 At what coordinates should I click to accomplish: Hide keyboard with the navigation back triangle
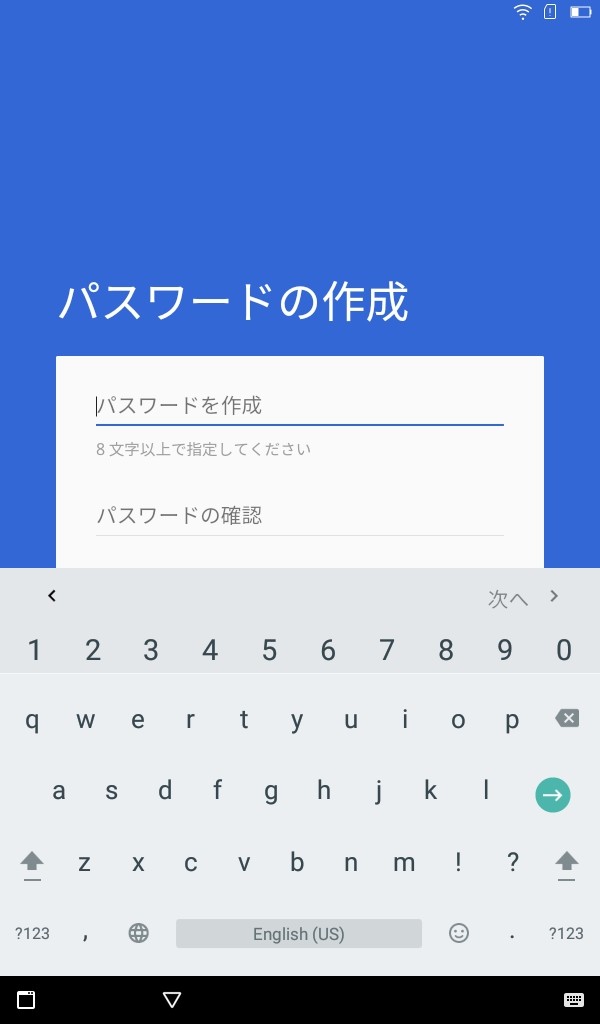click(172, 1000)
